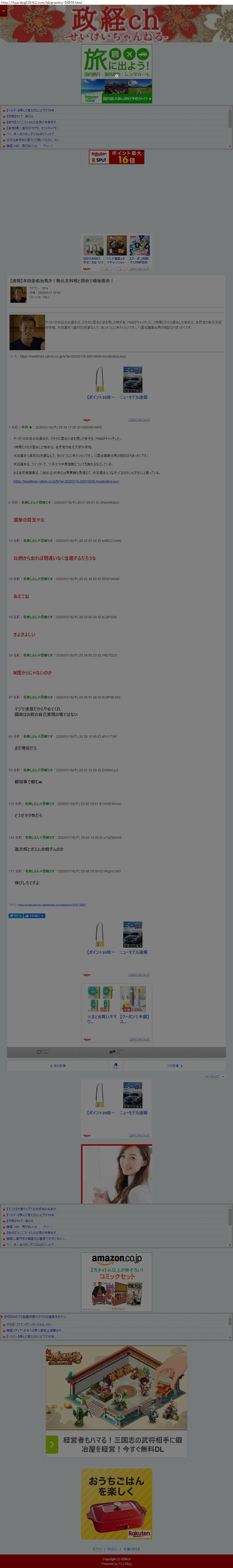233x1568 pixels.
Task: Go to 次の記事 (next article)
Action: (x=175, y=1066)
